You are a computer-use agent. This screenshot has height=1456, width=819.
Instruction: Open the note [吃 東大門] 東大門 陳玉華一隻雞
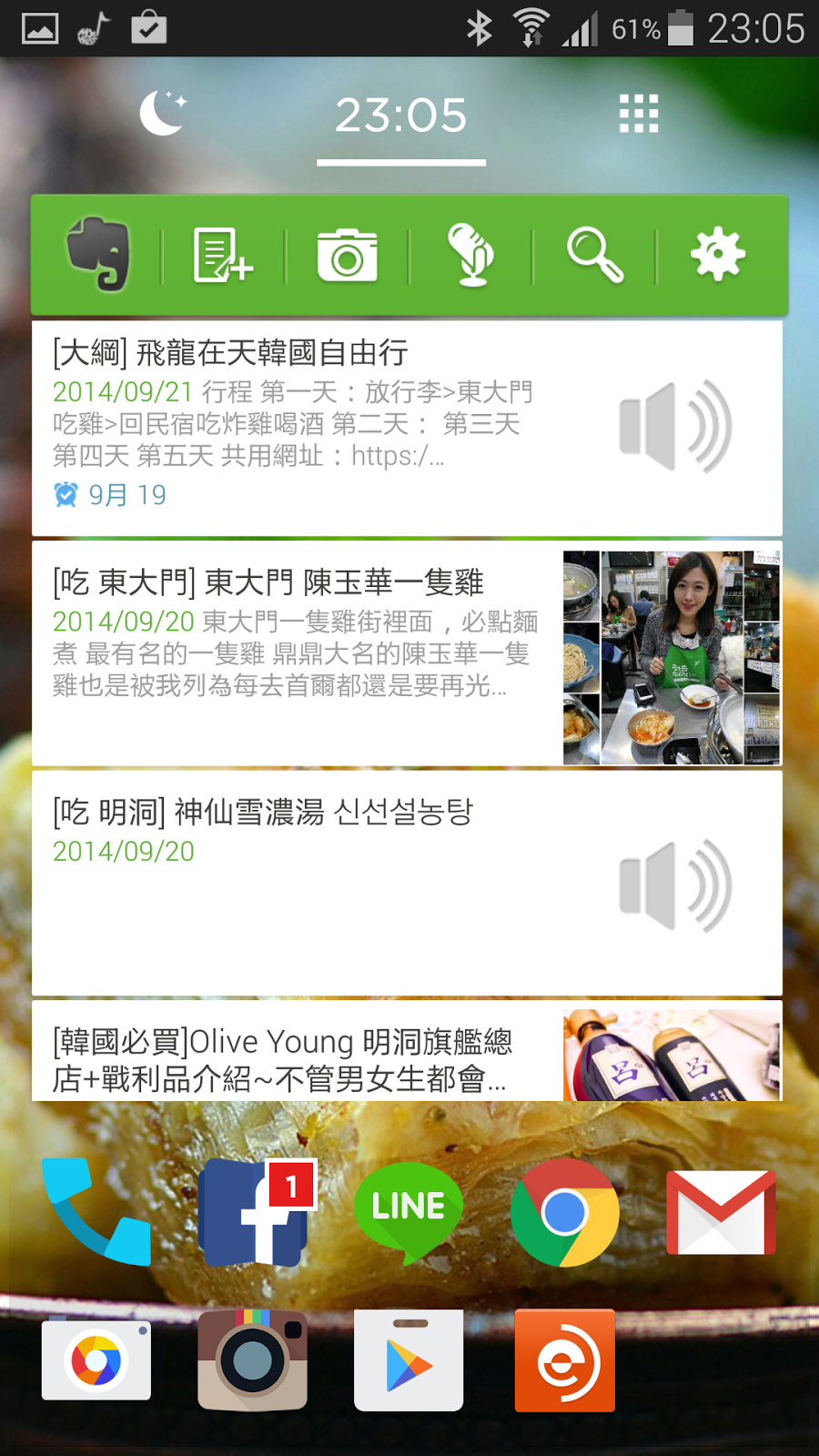tap(273, 581)
